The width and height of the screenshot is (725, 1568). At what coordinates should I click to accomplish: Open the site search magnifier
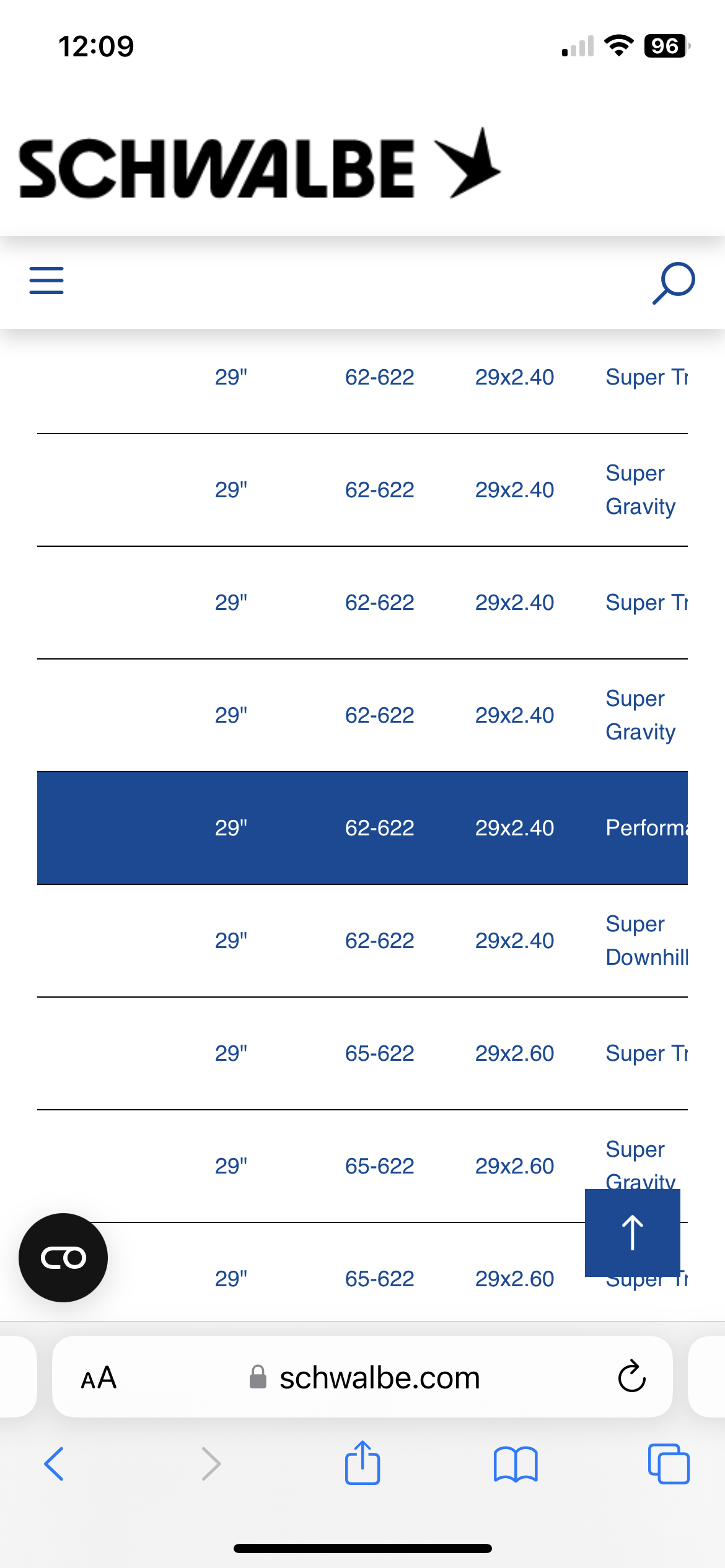point(673,283)
